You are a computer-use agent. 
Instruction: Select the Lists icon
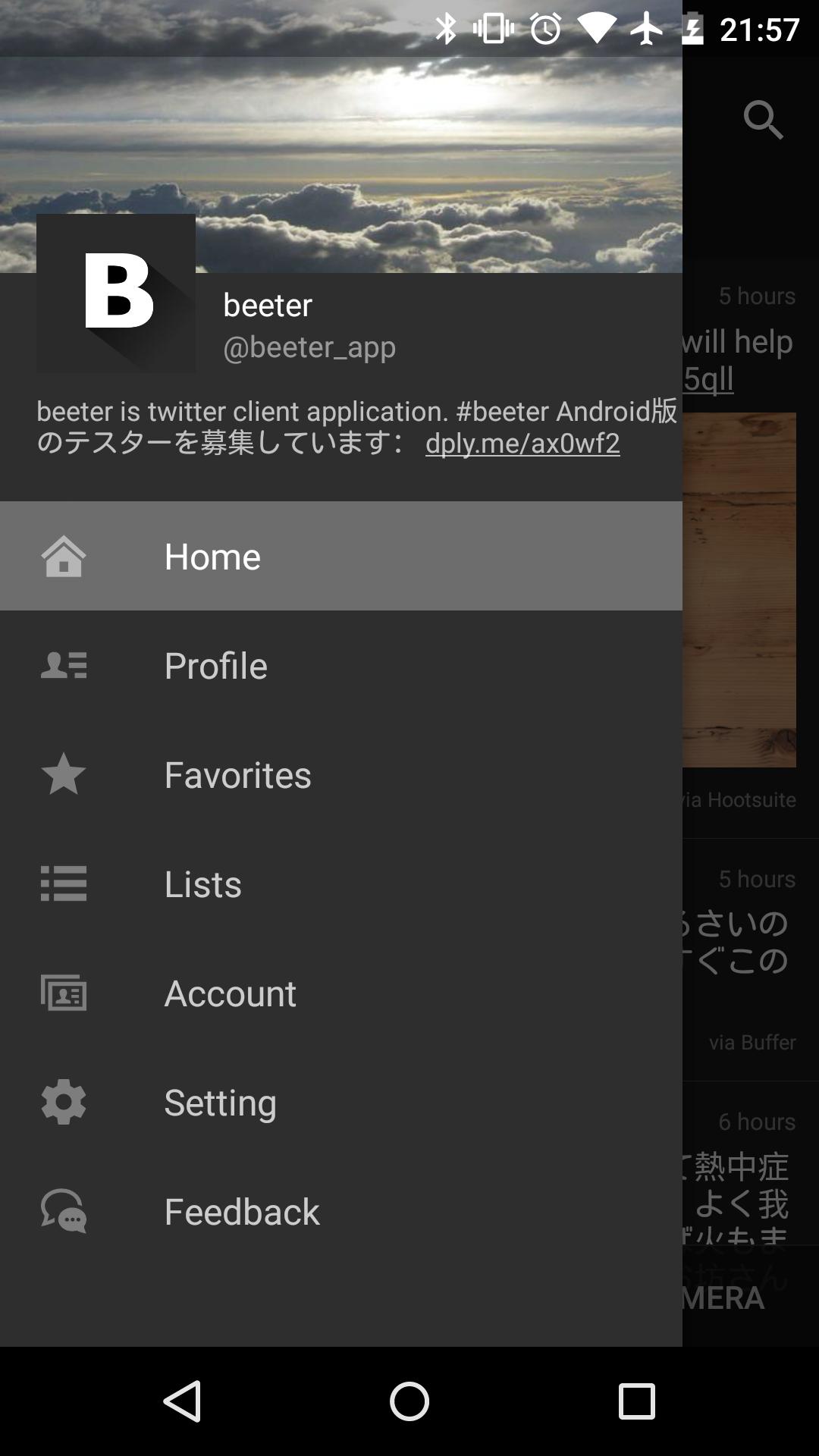tap(64, 883)
